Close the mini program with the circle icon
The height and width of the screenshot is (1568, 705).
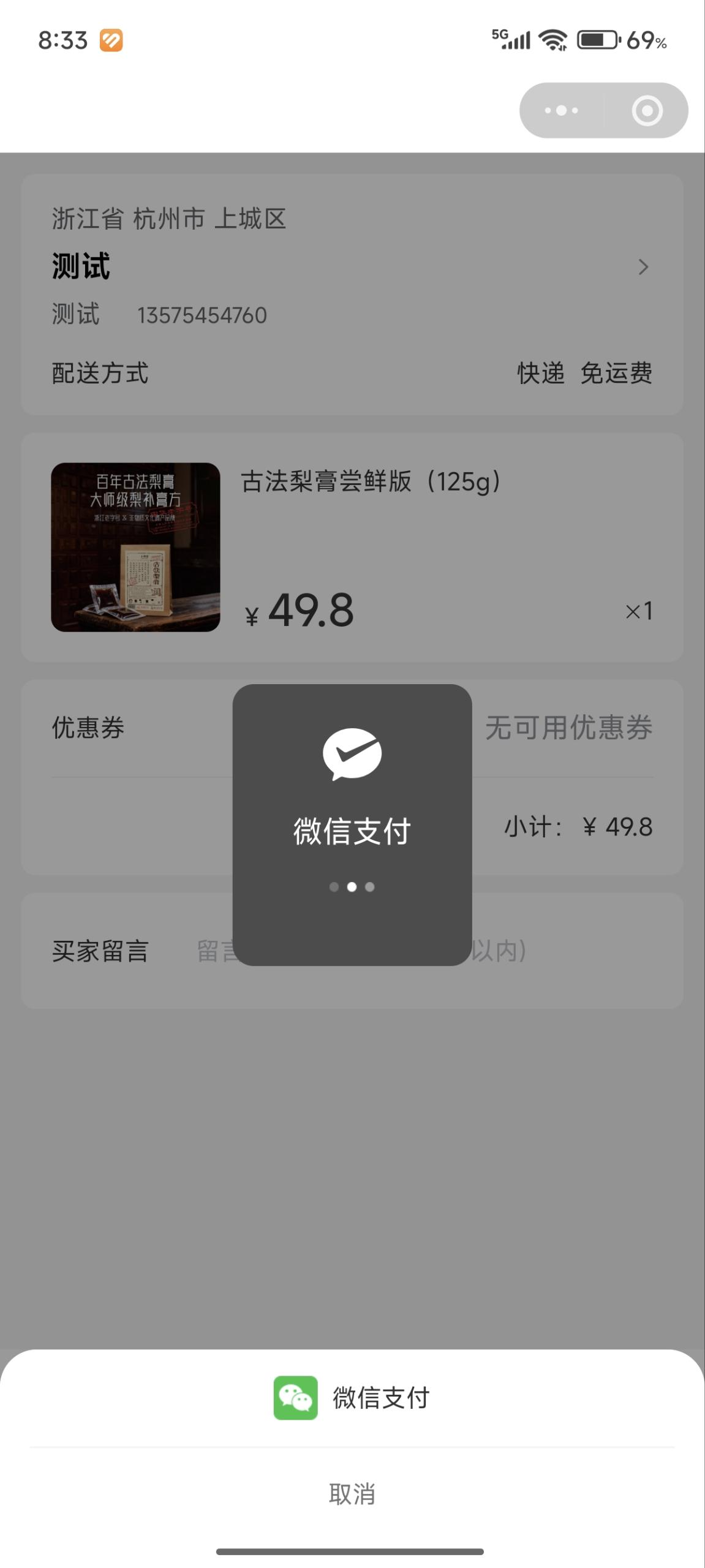pyautogui.click(x=647, y=111)
